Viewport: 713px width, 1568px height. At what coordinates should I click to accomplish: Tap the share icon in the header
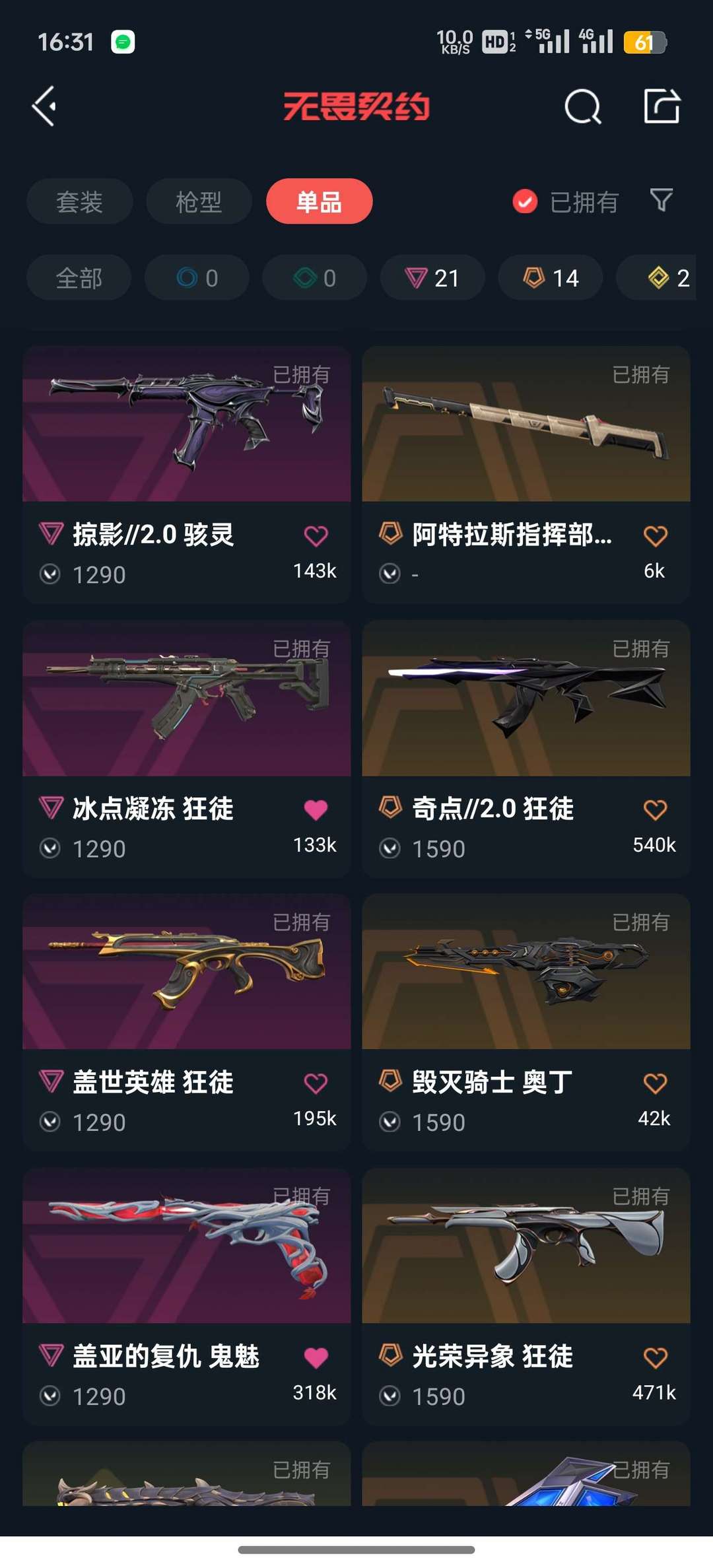pos(662,106)
